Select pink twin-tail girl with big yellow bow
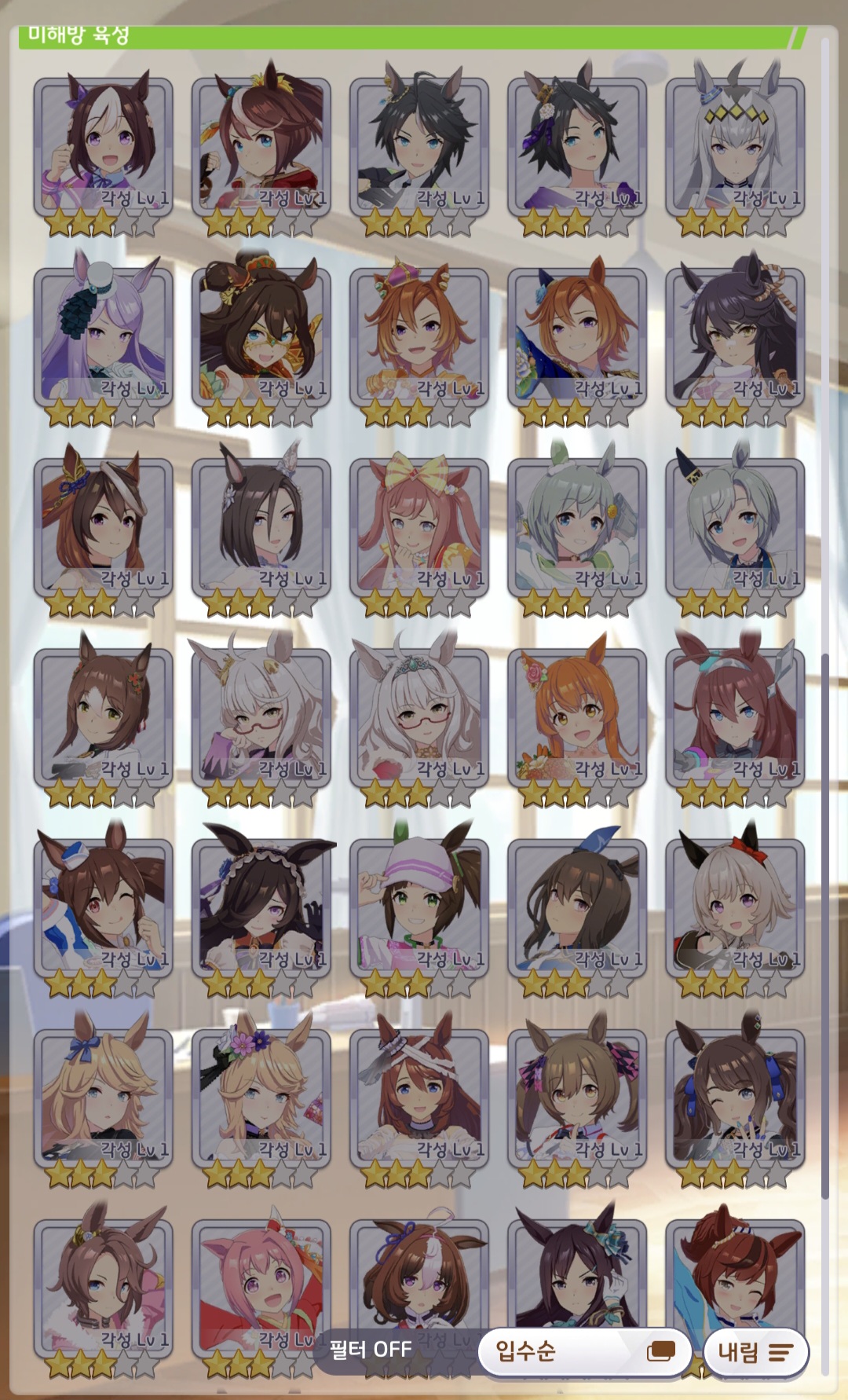 tap(419, 528)
